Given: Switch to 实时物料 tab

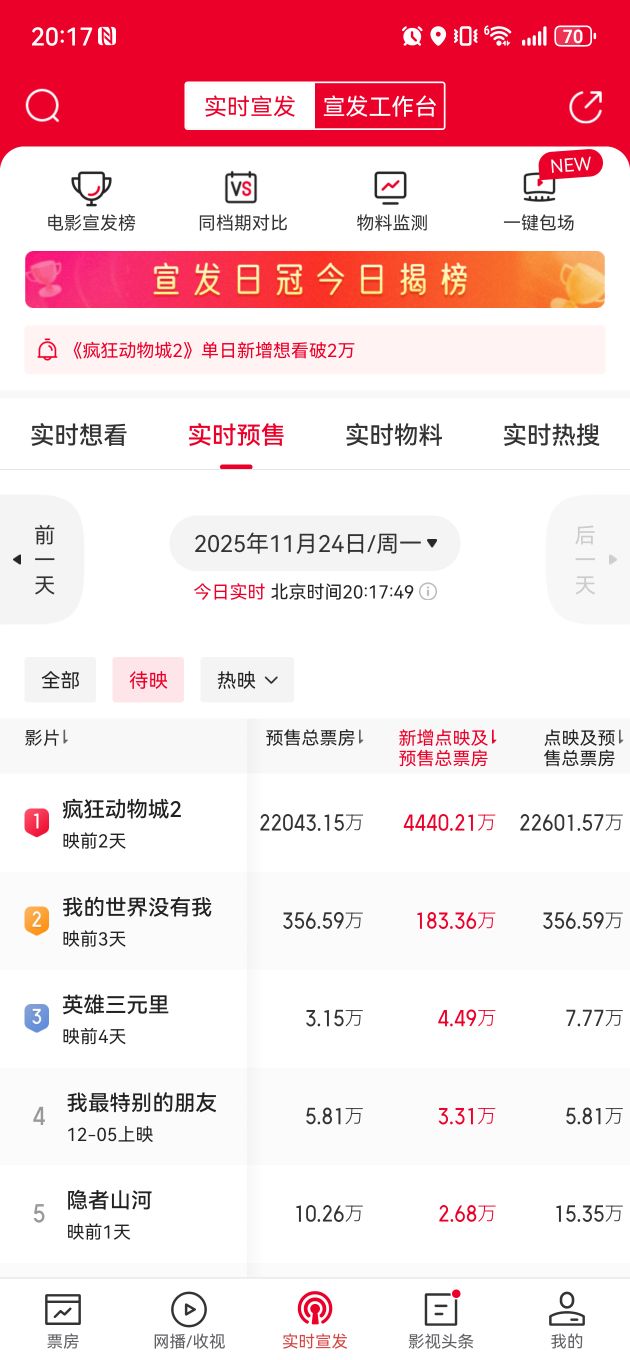Looking at the screenshot, I should 394,435.
